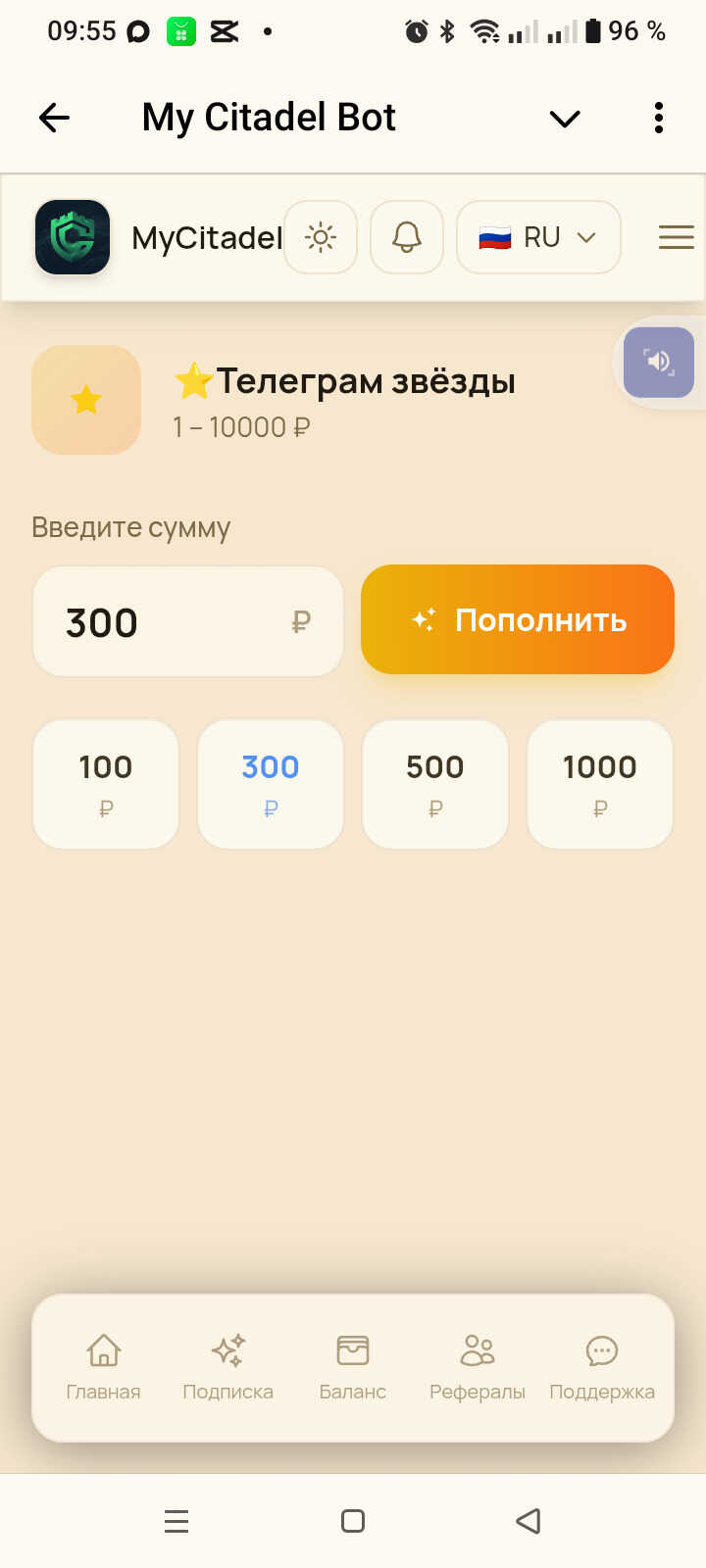Screen dimensions: 706x1568
Task: Select the 100 ₽ preset amount
Action: (106, 784)
